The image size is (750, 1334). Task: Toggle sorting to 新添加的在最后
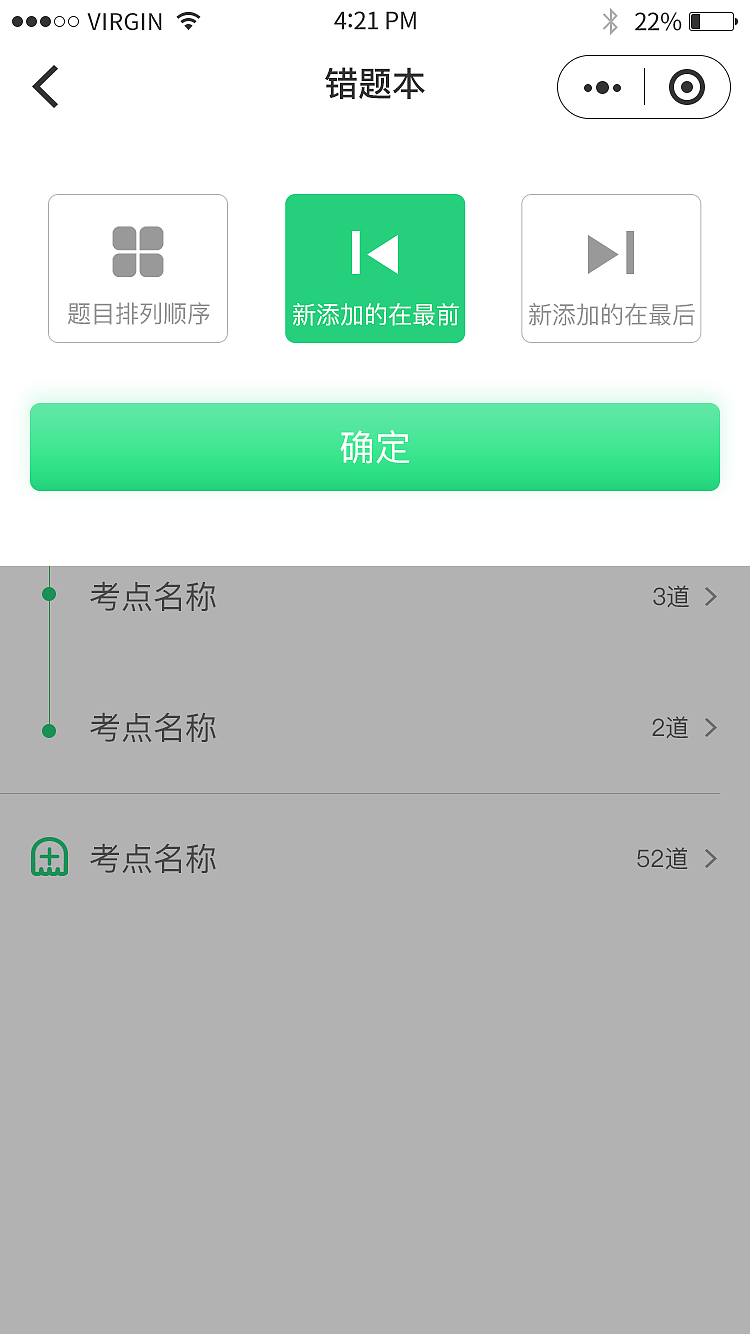pos(611,268)
